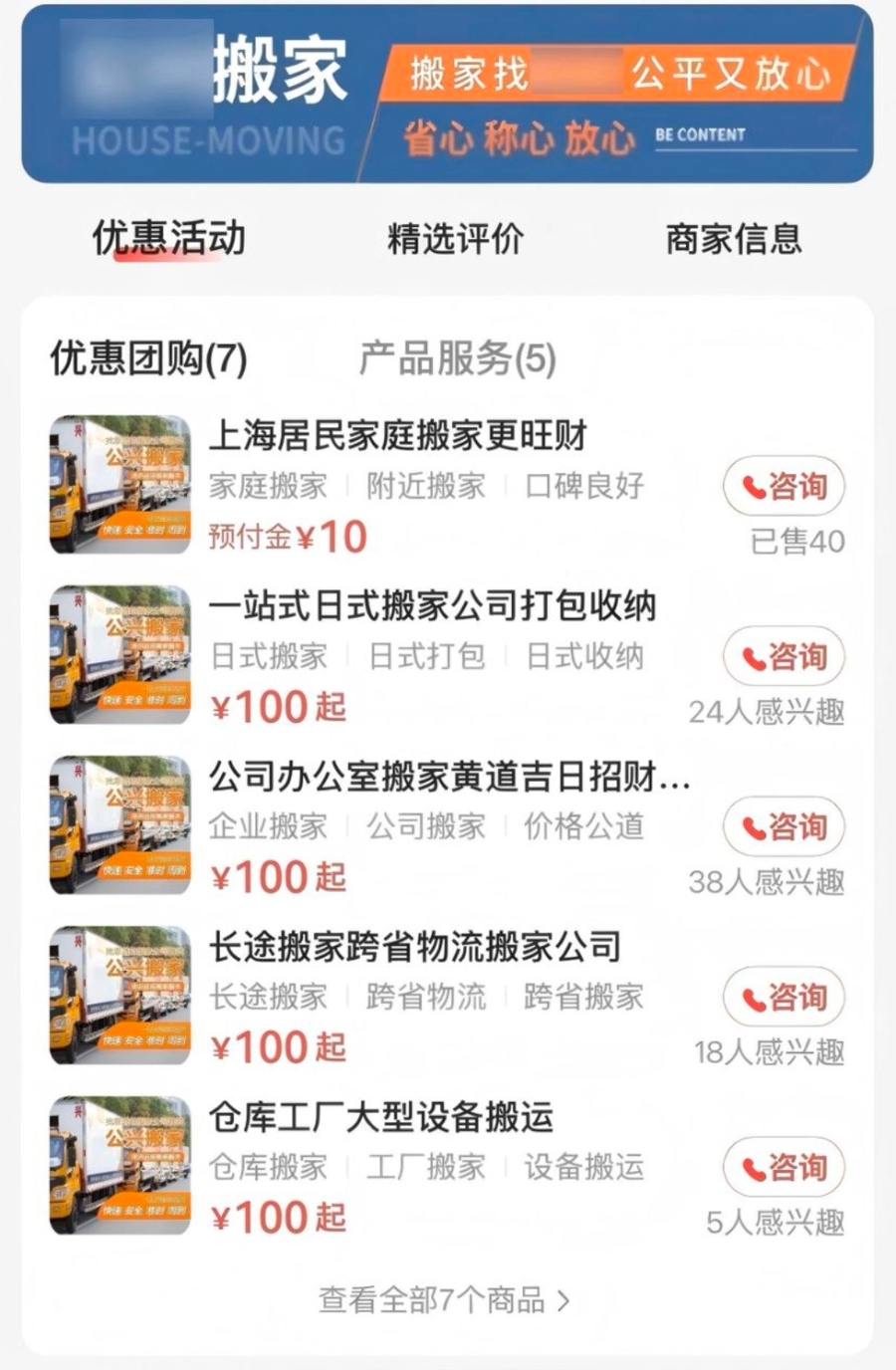896x1370 pixels.
Task: Expand 查看全部7个商品
Action: [445, 1300]
